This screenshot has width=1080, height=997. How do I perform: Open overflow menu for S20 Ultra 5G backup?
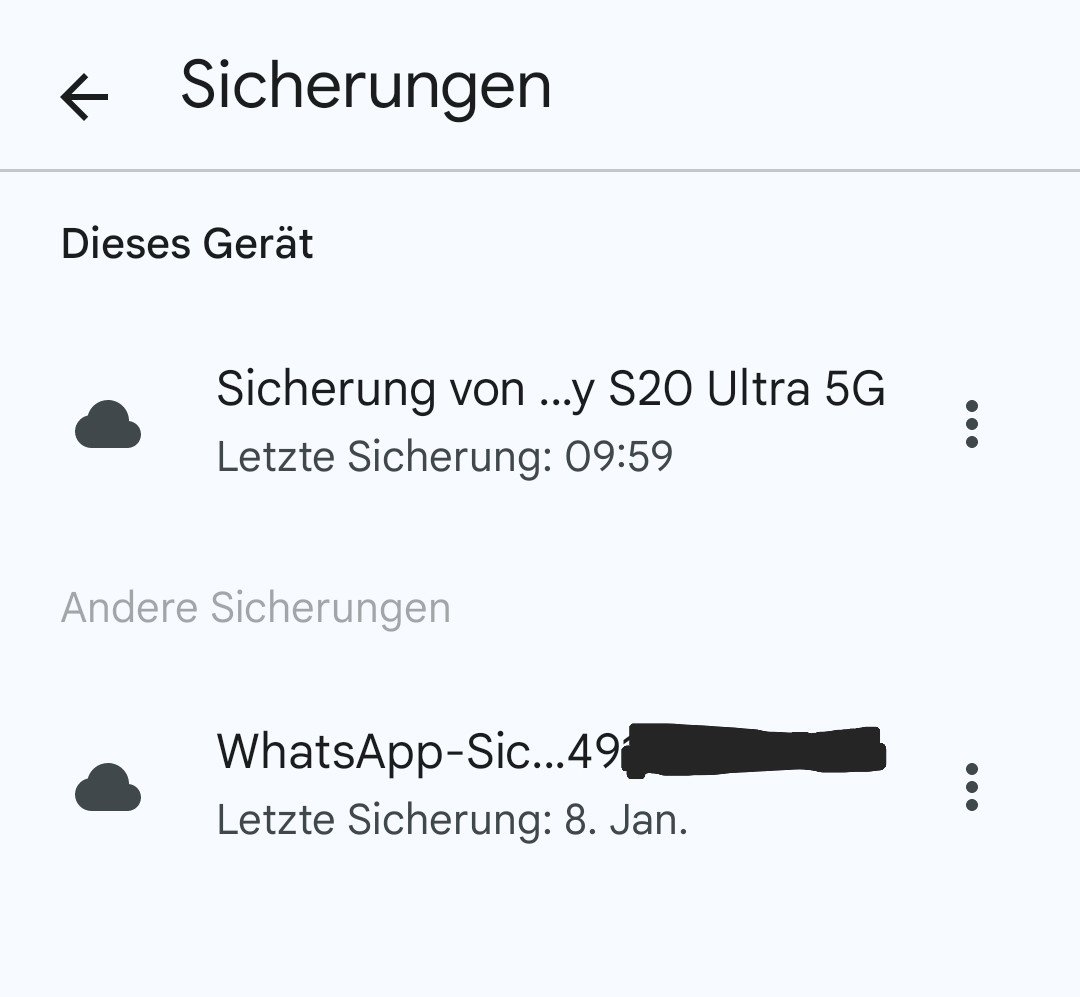point(971,424)
